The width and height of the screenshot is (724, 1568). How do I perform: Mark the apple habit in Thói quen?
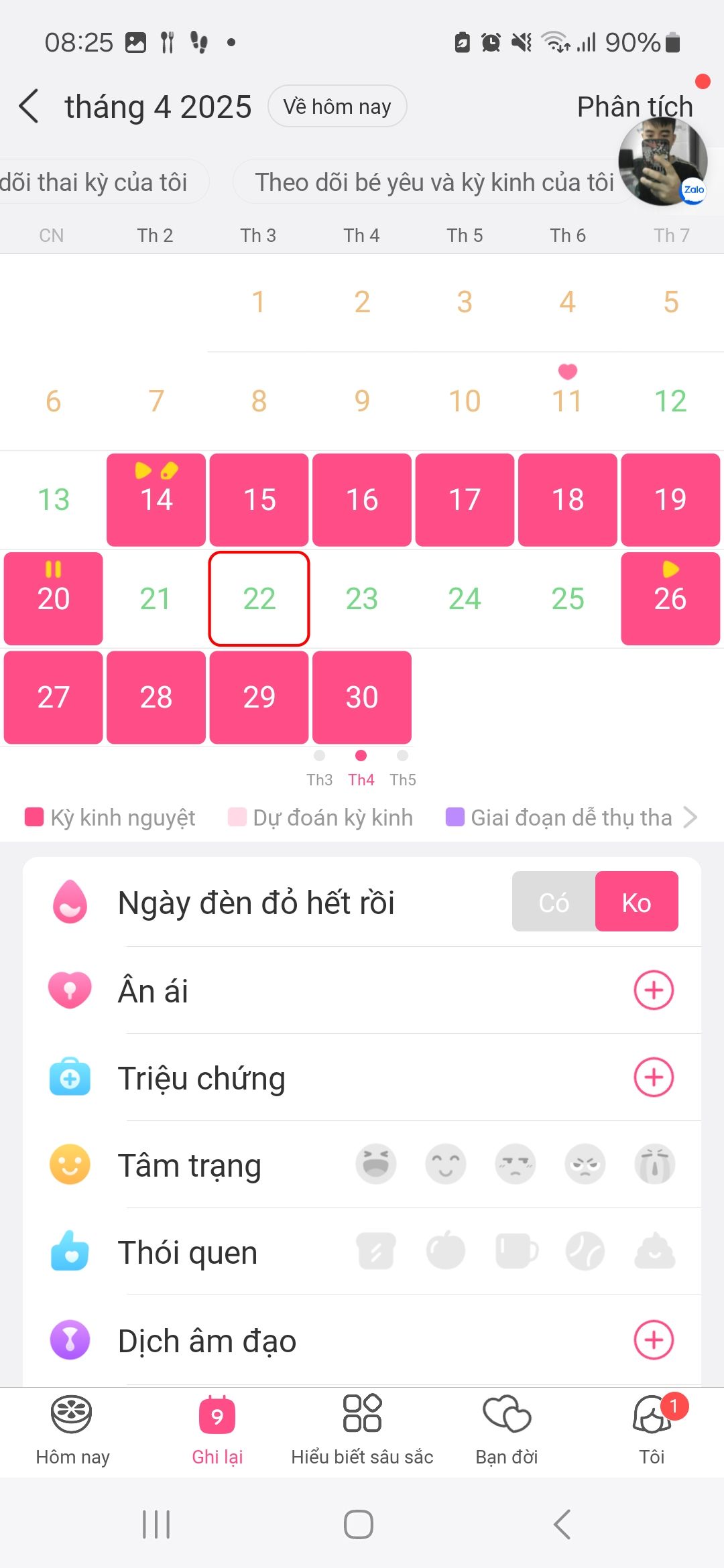445,1251
